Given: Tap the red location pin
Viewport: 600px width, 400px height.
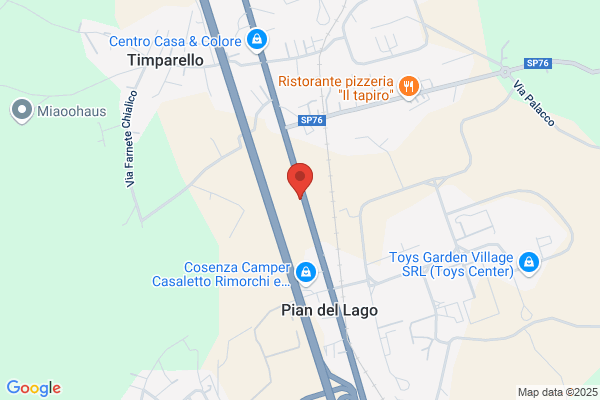Looking at the screenshot, I should point(300,181).
